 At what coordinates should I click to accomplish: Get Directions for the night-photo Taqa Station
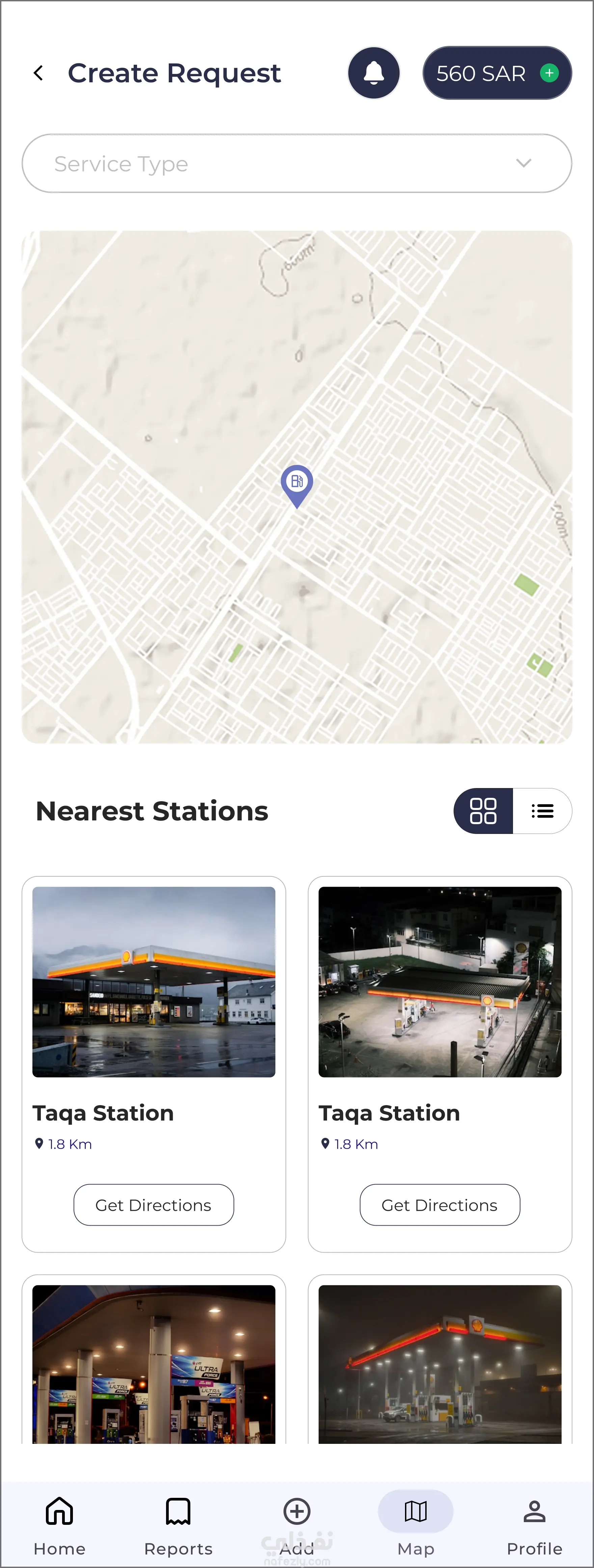[439, 1205]
